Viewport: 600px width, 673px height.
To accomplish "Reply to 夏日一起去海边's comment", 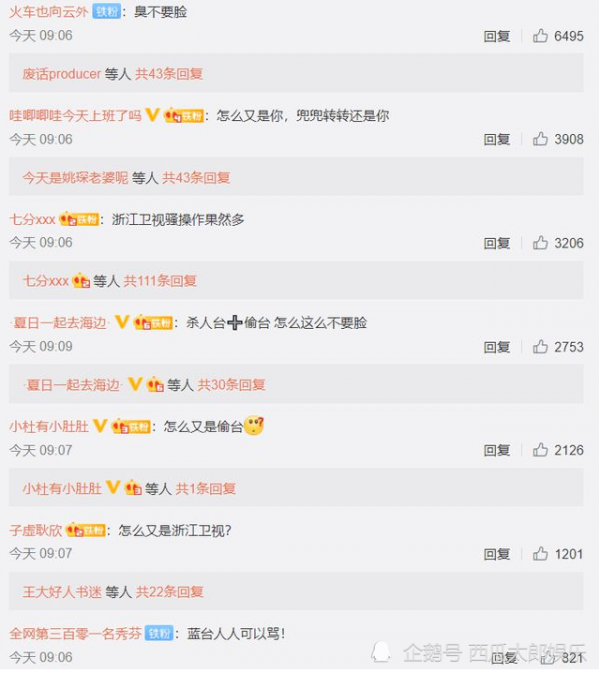I will pos(497,347).
